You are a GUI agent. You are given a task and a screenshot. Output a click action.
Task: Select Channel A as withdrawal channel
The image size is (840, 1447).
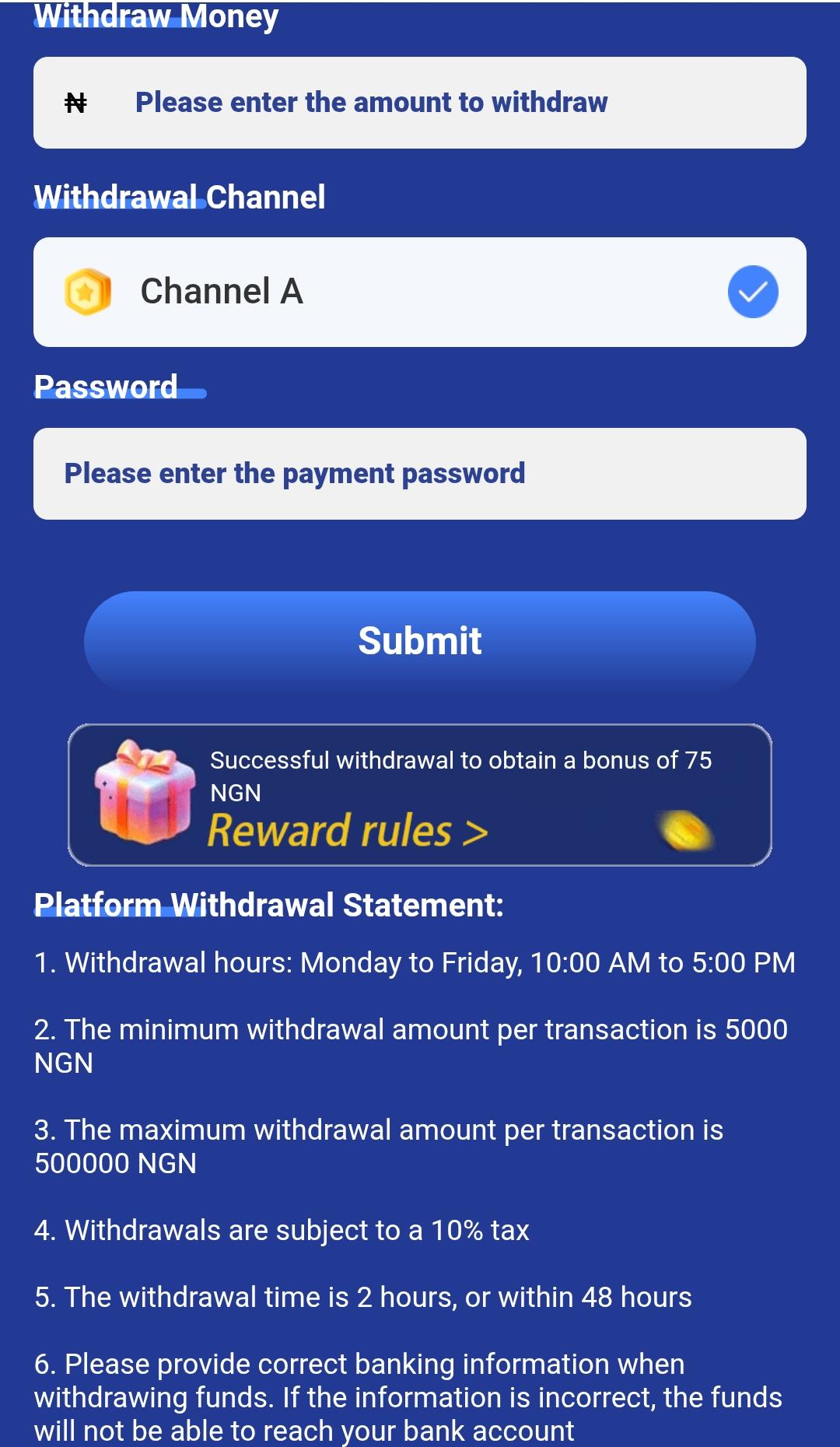click(x=420, y=292)
